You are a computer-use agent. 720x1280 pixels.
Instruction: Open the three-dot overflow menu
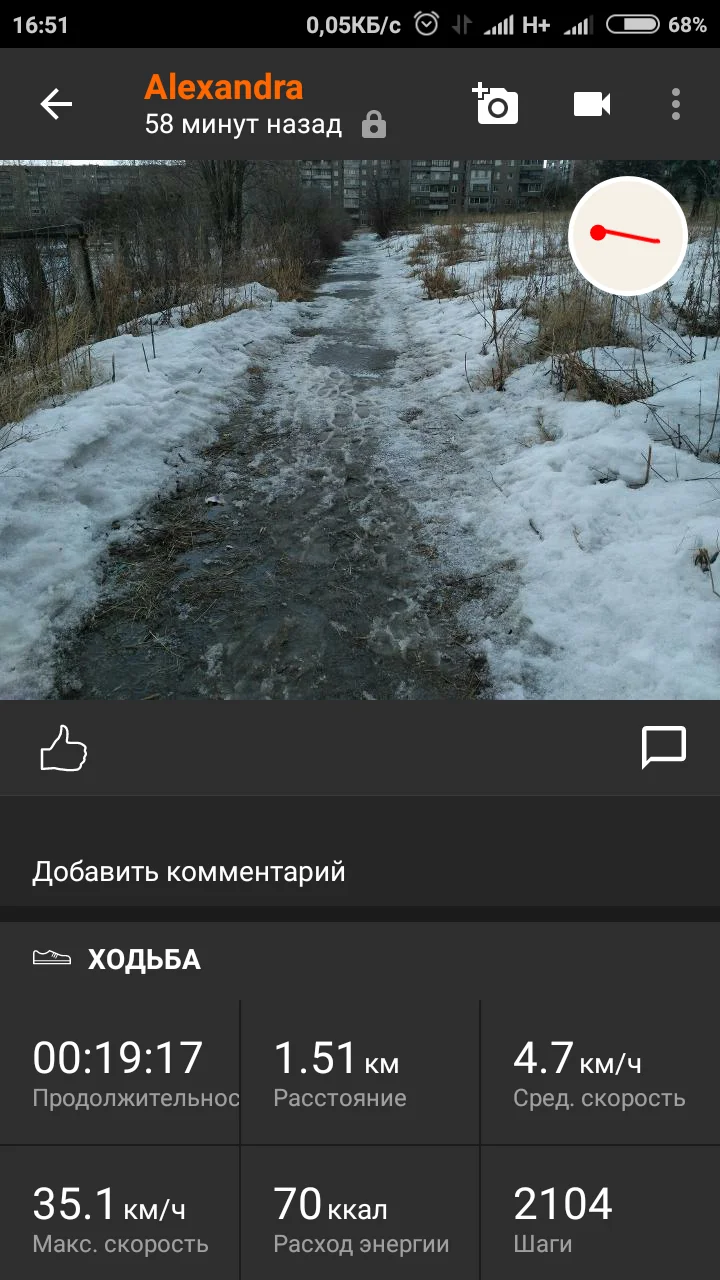pos(676,104)
